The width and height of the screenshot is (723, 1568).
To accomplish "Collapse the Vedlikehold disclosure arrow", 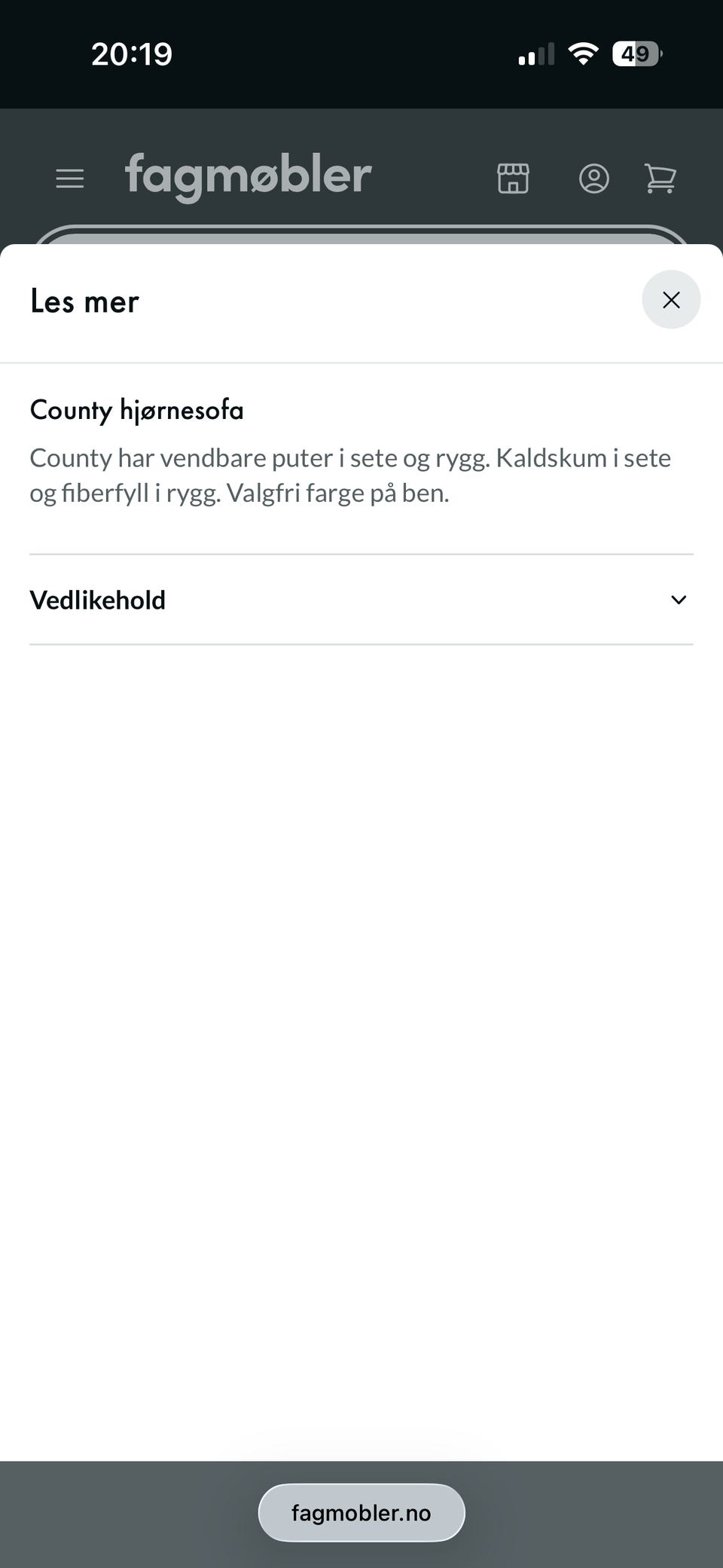I will tap(678, 600).
